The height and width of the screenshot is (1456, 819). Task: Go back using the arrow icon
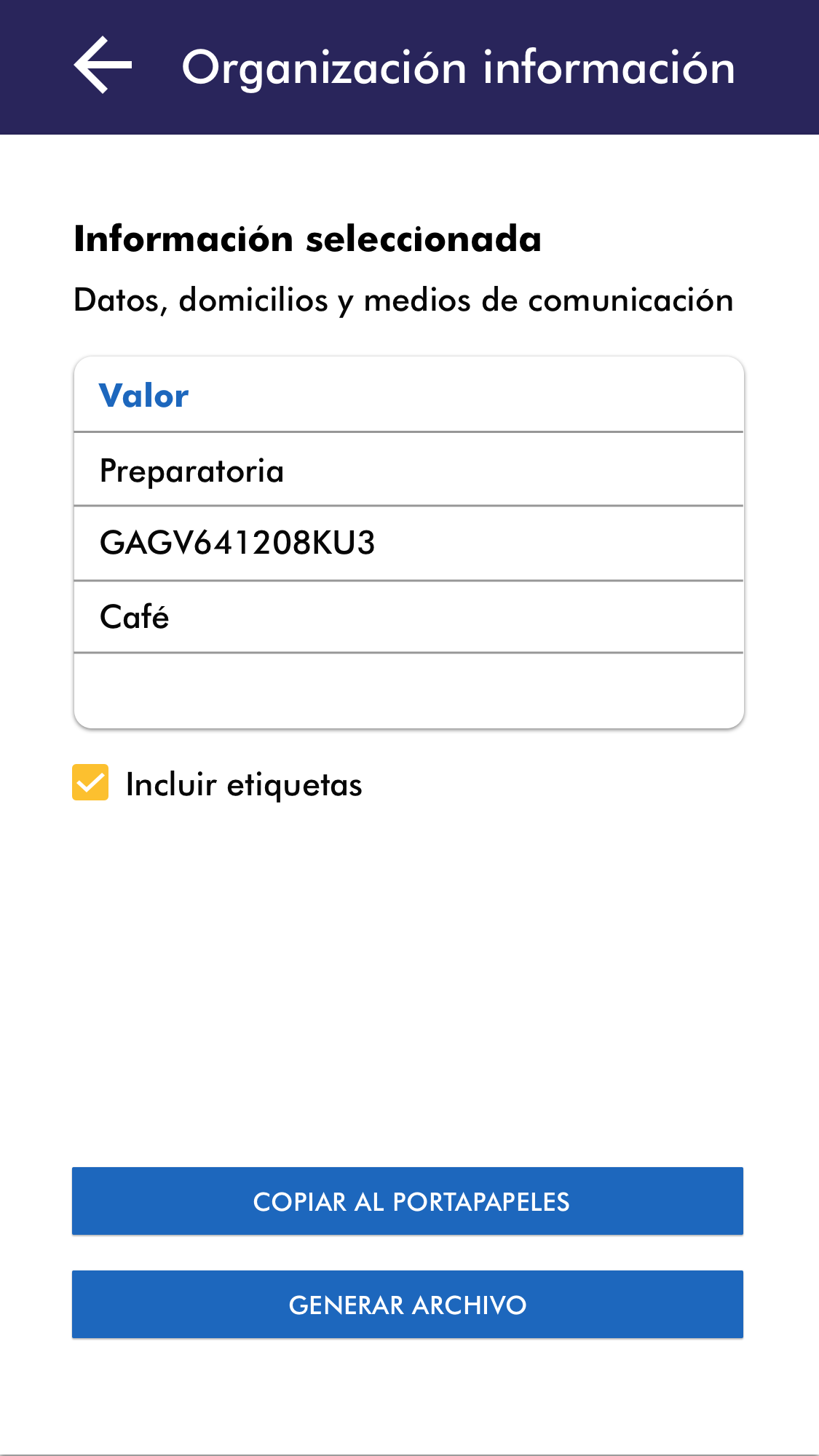click(103, 65)
